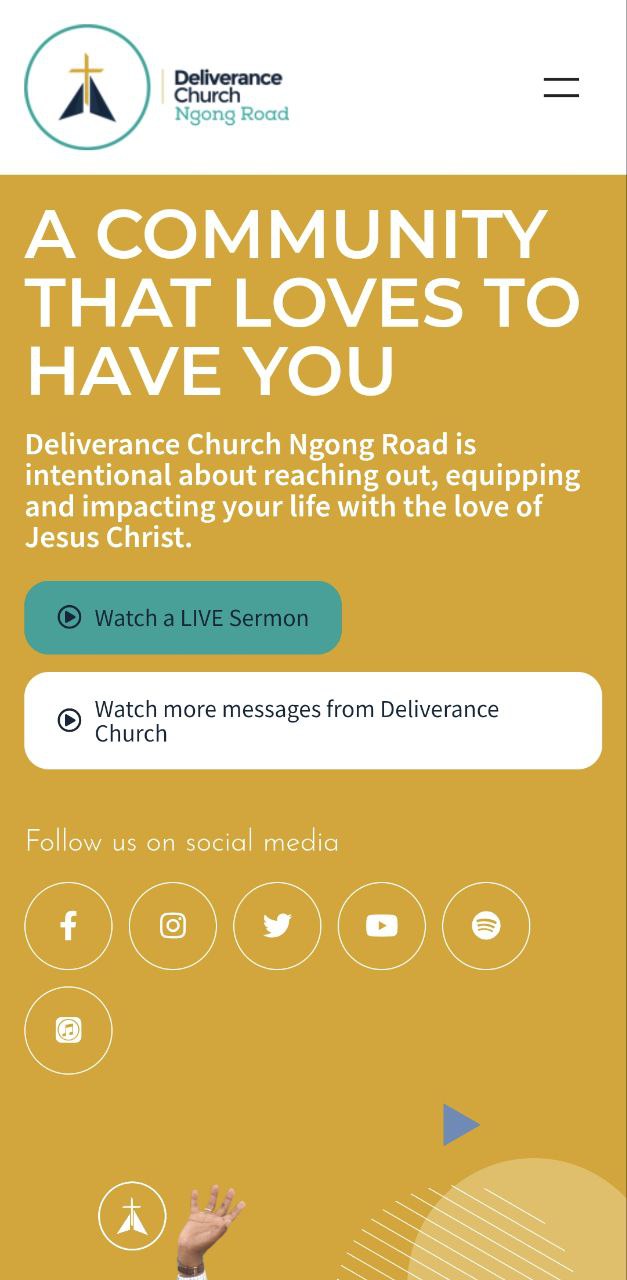Visit the Instagram profile
Viewport: 627px width, 1280px height.
173,926
